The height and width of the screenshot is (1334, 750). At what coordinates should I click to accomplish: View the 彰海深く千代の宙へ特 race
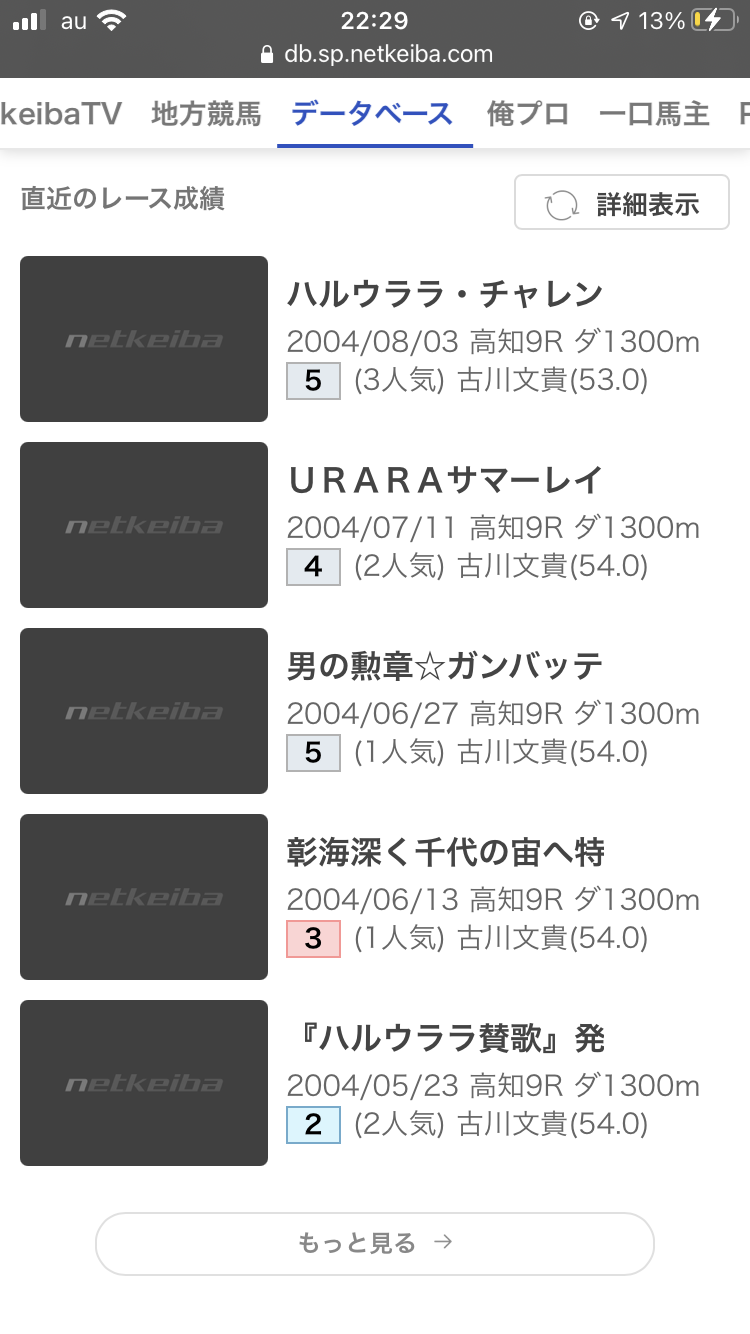(445, 853)
